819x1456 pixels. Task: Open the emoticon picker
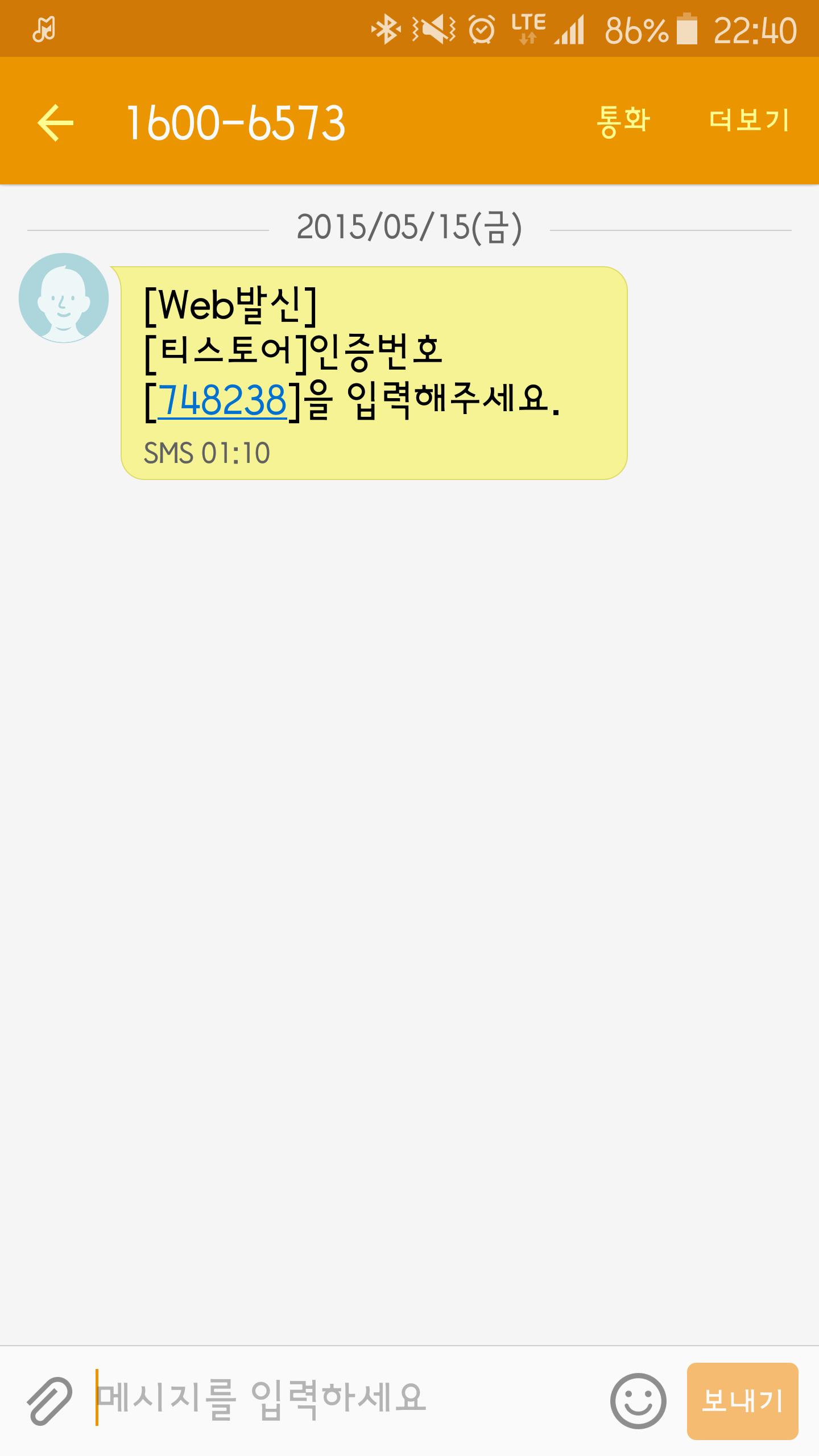[x=638, y=1400]
